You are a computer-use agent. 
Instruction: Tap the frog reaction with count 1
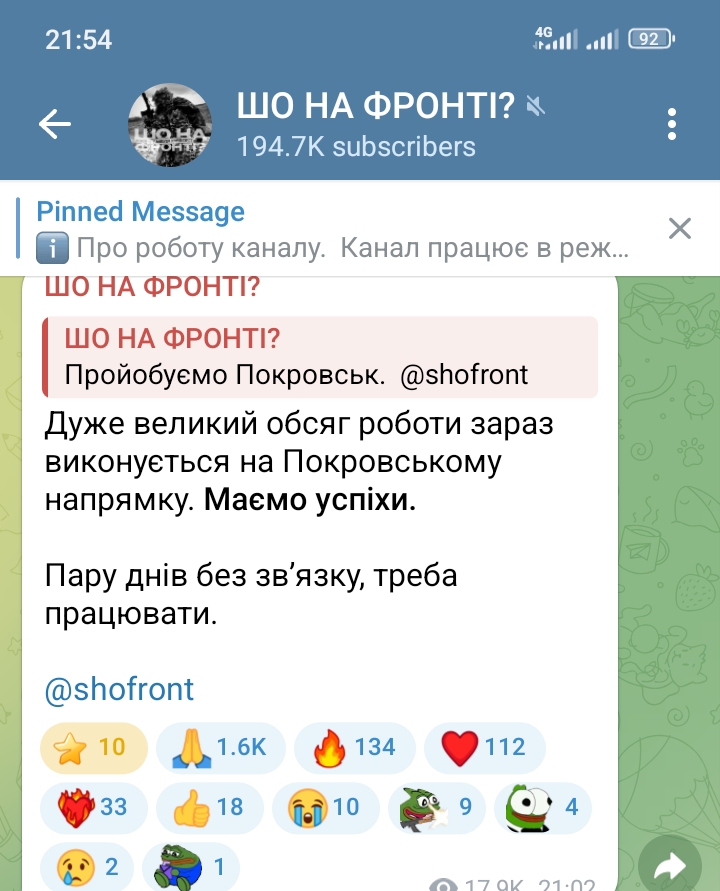pos(190,864)
